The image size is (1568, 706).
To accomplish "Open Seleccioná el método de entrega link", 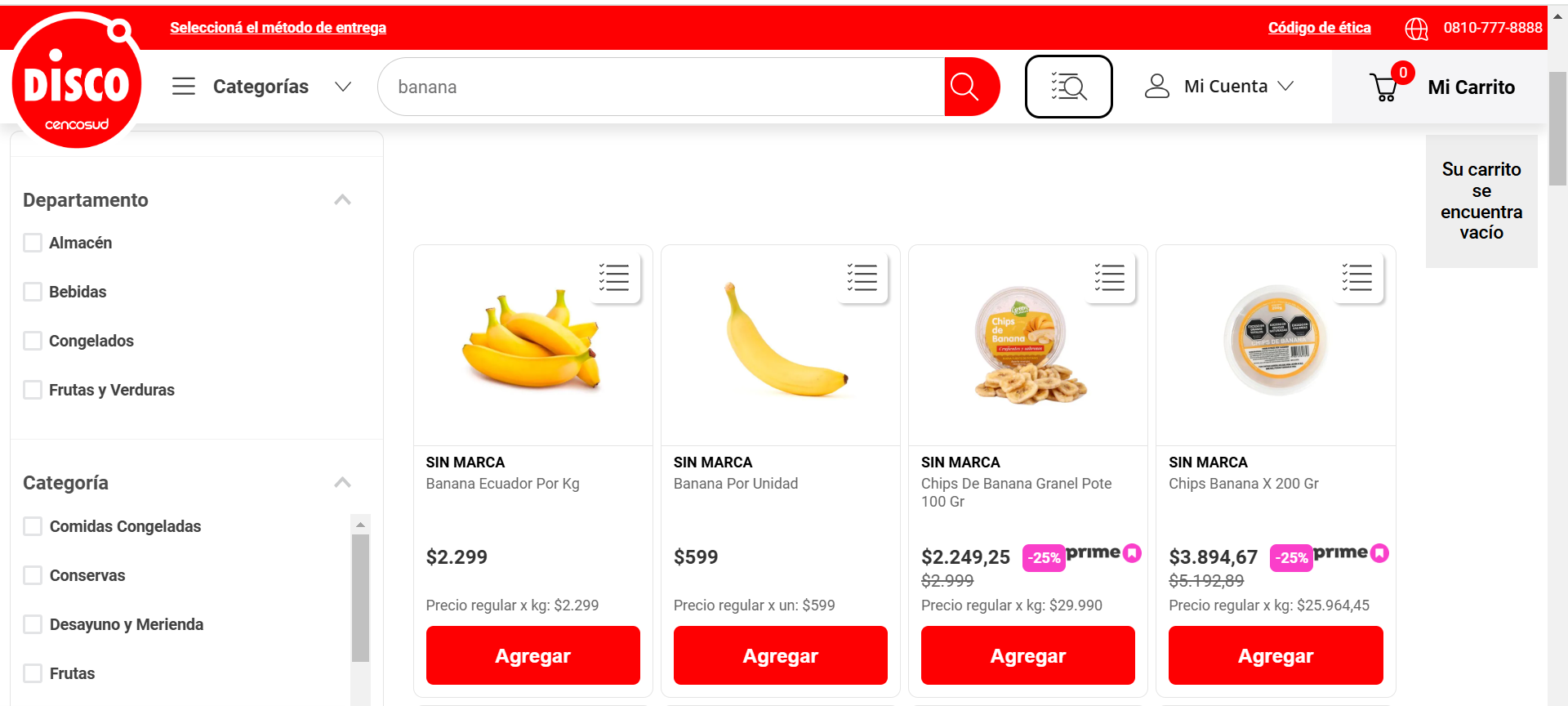I will click(x=278, y=28).
